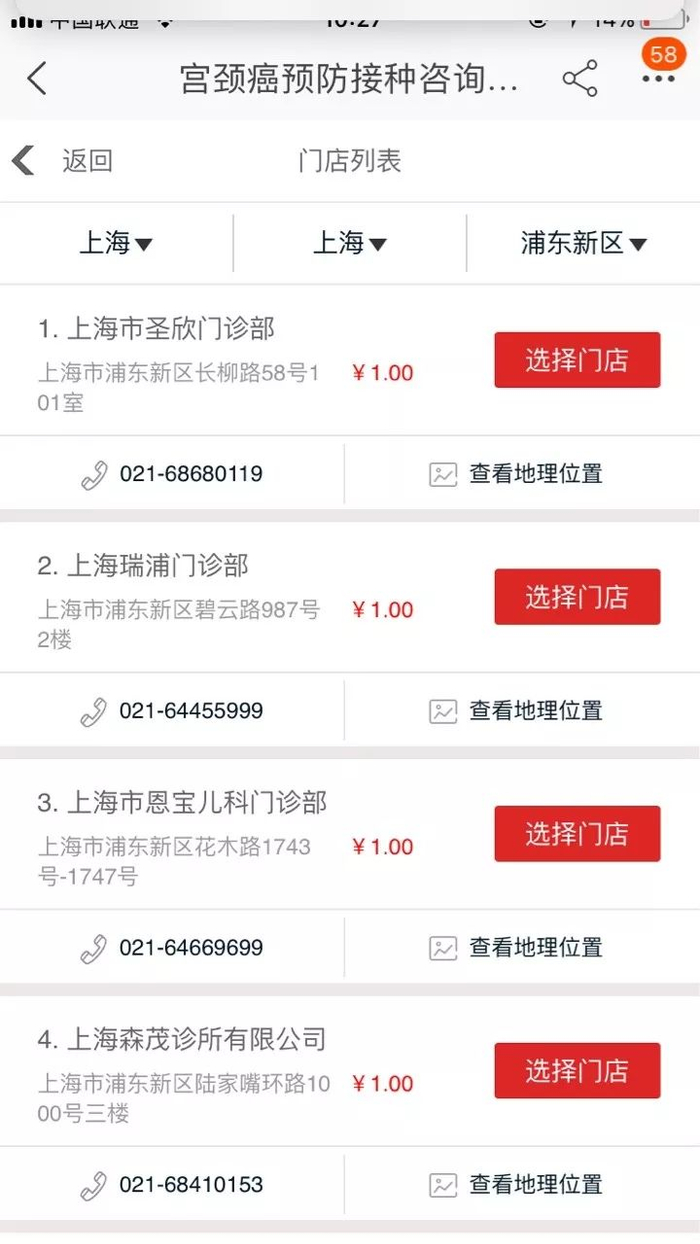Viewport: 700px width, 1244px height.
Task: Go back using the top-left arrow
Action: (x=37, y=78)
